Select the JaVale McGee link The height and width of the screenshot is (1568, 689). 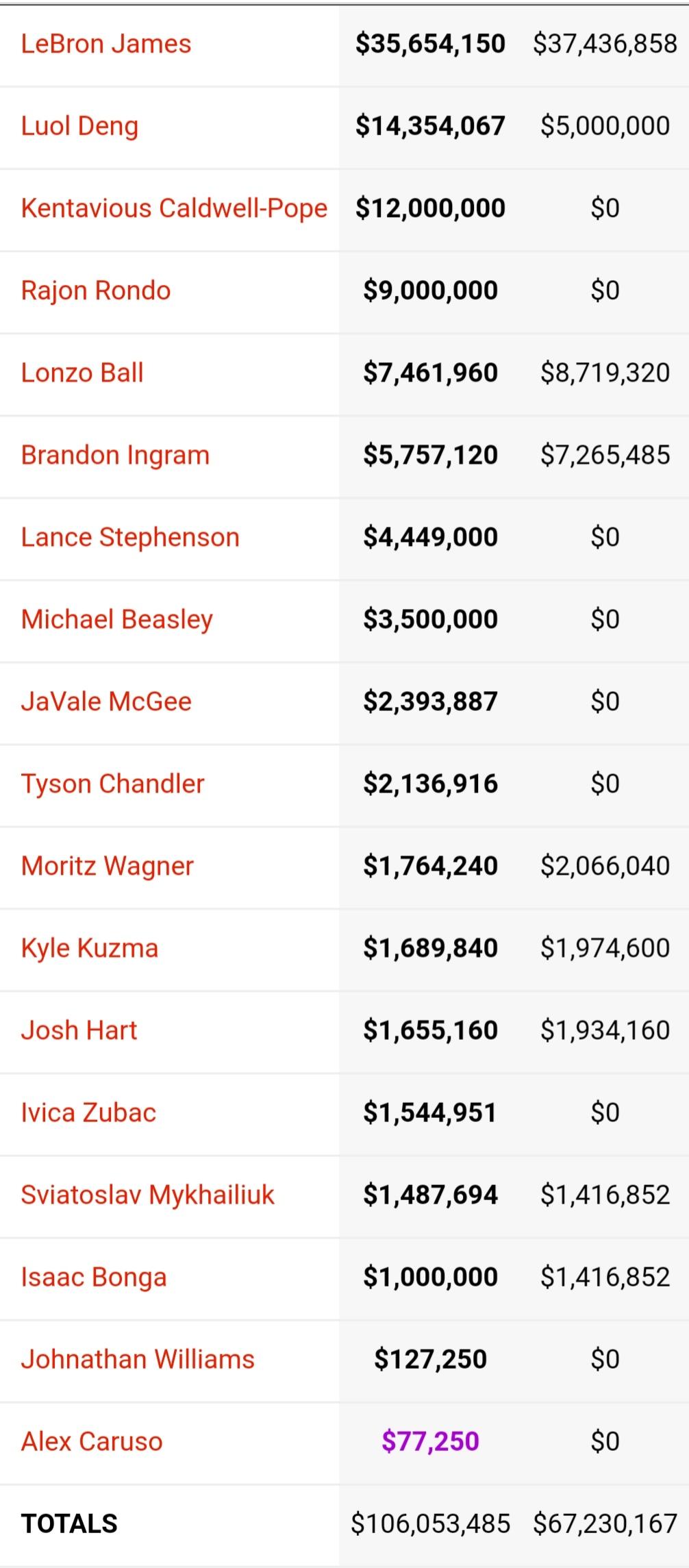coord(106,701)
